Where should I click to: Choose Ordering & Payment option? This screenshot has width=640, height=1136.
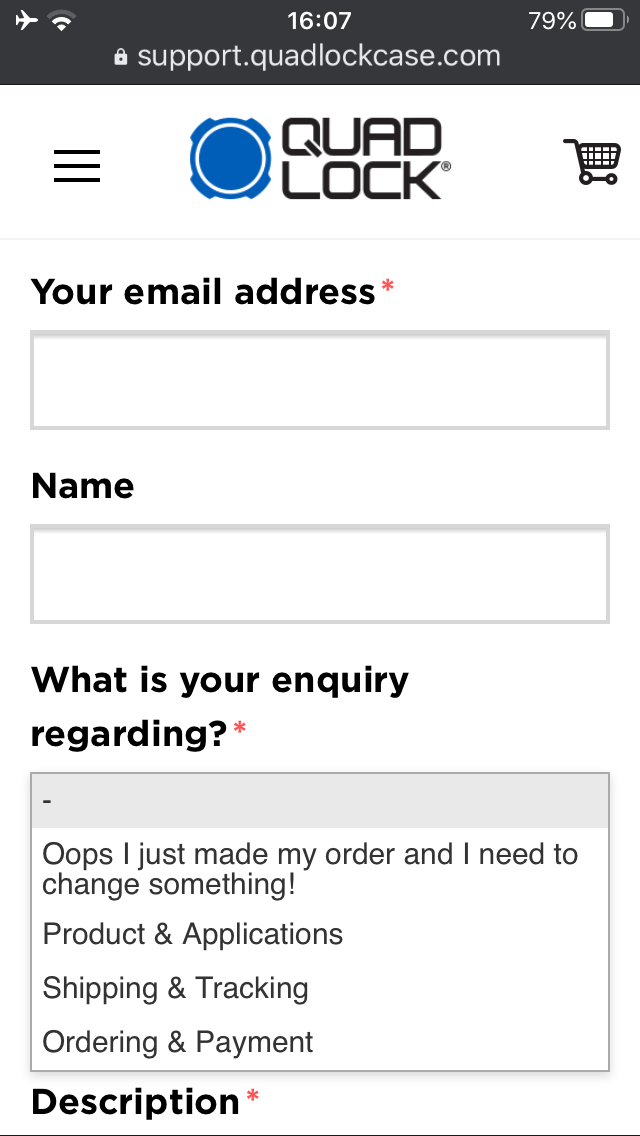point(178,1042)
